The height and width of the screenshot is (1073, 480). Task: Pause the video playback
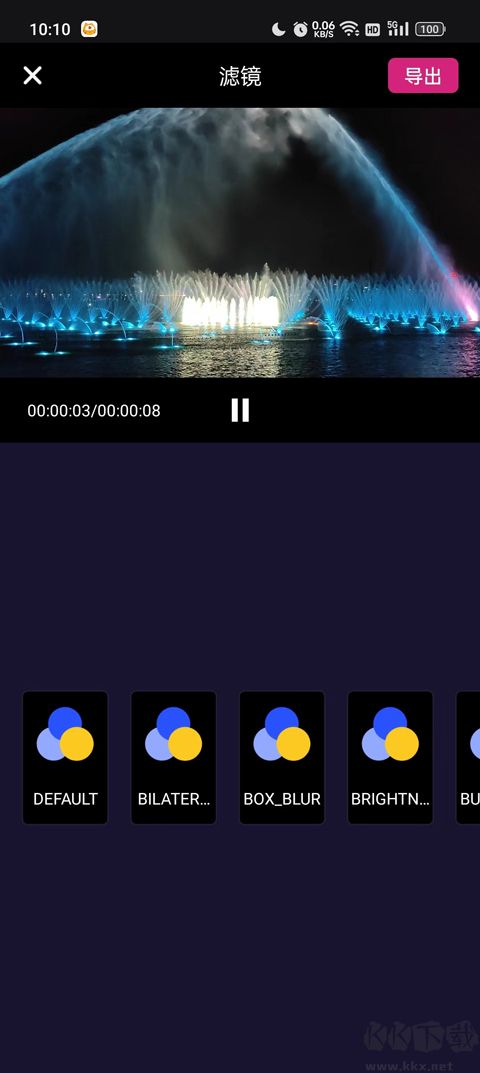(240, 410)
